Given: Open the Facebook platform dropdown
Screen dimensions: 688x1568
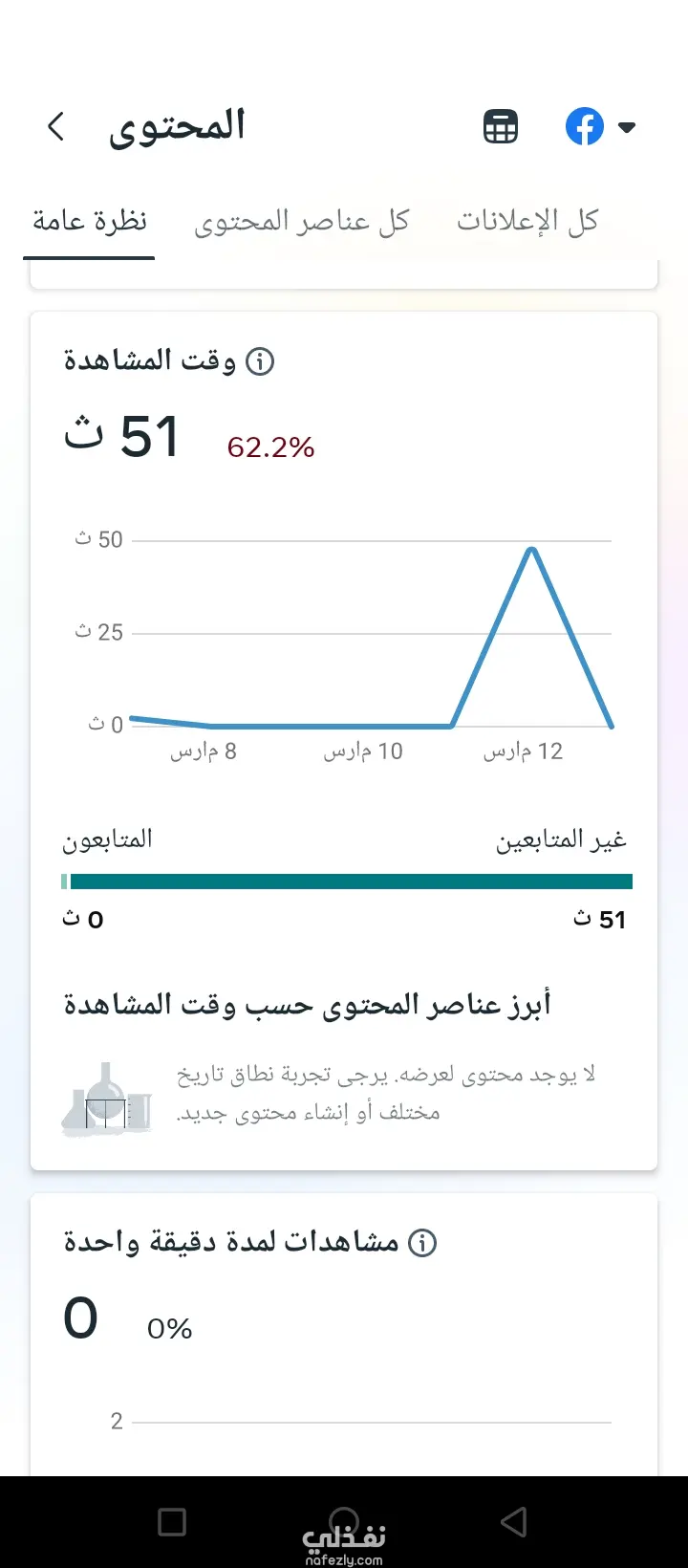Looking at the screenshot, I should click(x=601, y=127).
